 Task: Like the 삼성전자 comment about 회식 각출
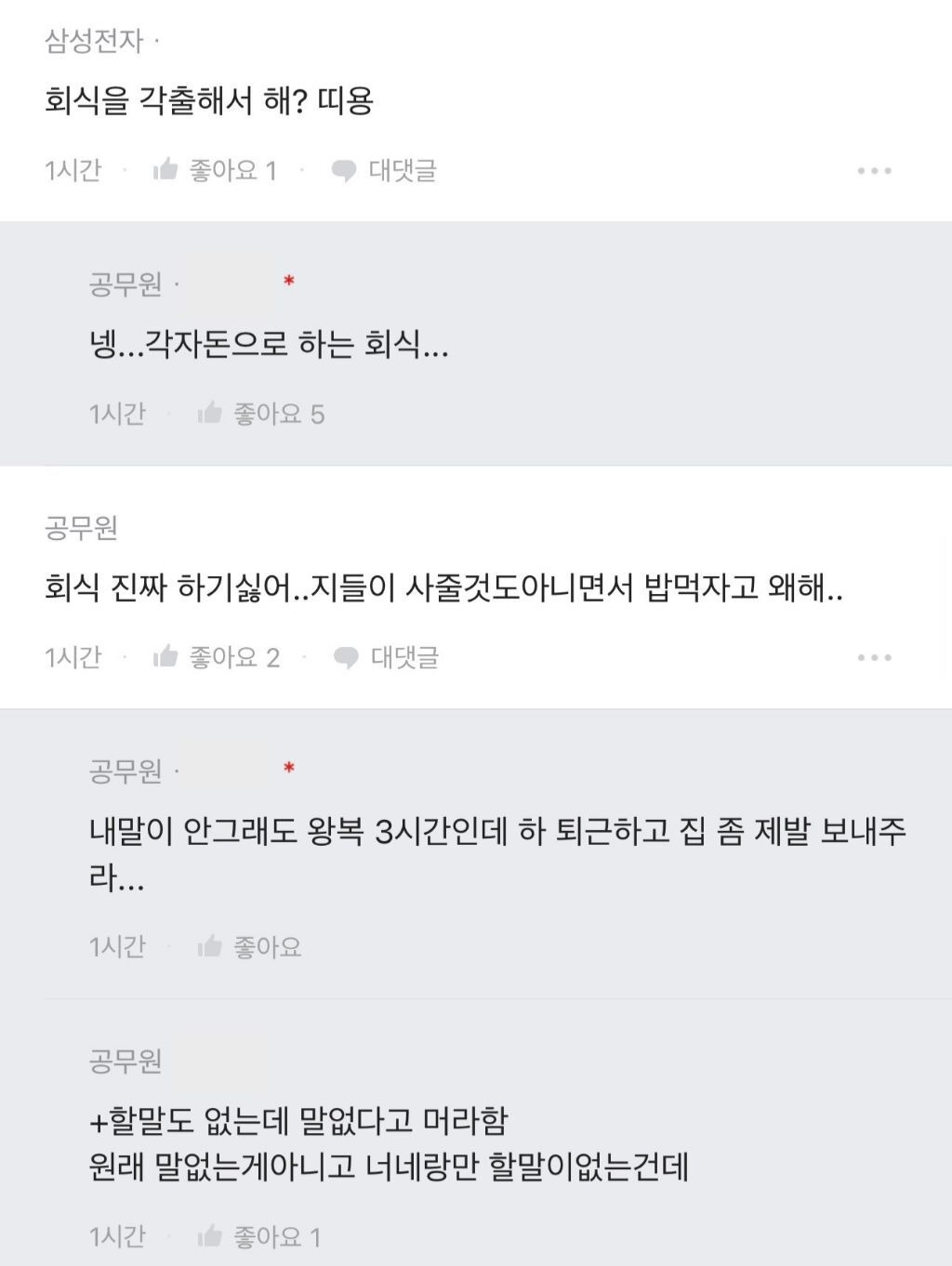(214, 170)
